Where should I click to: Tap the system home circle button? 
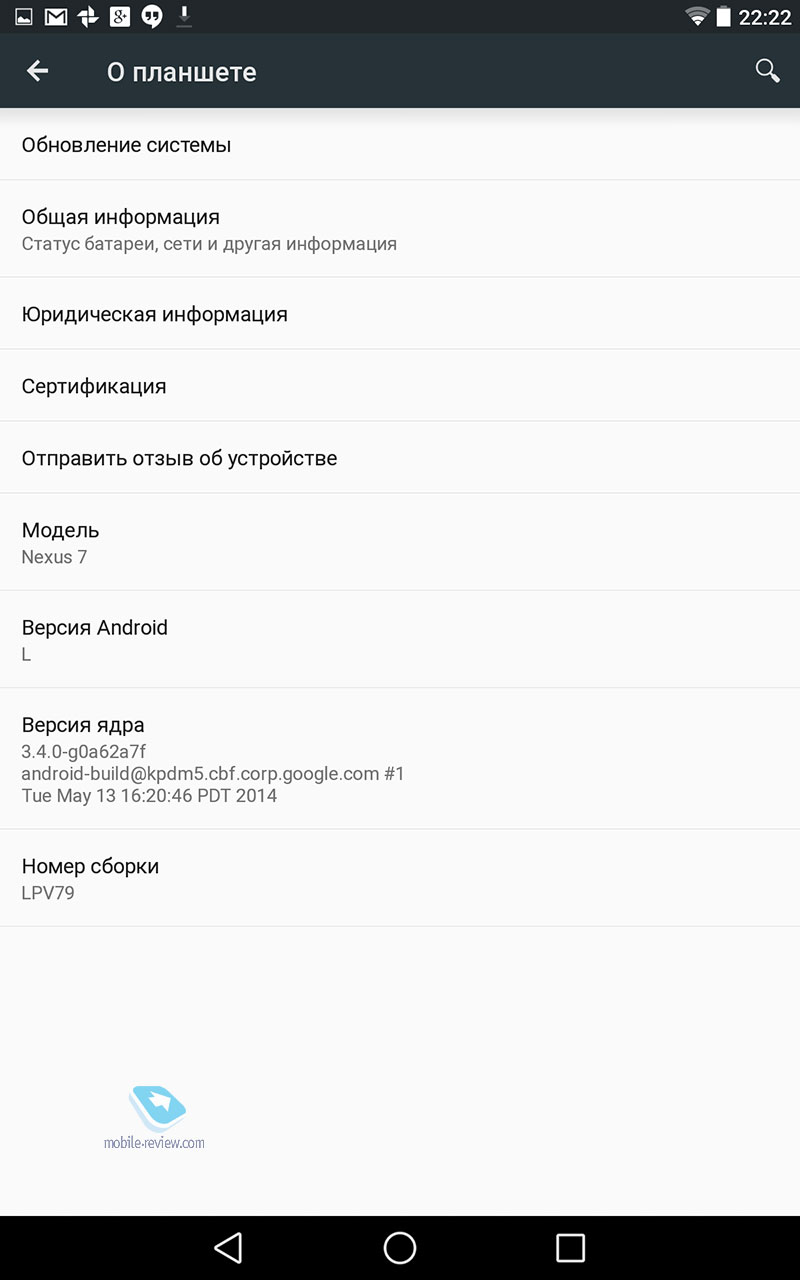coord(400,1247)
